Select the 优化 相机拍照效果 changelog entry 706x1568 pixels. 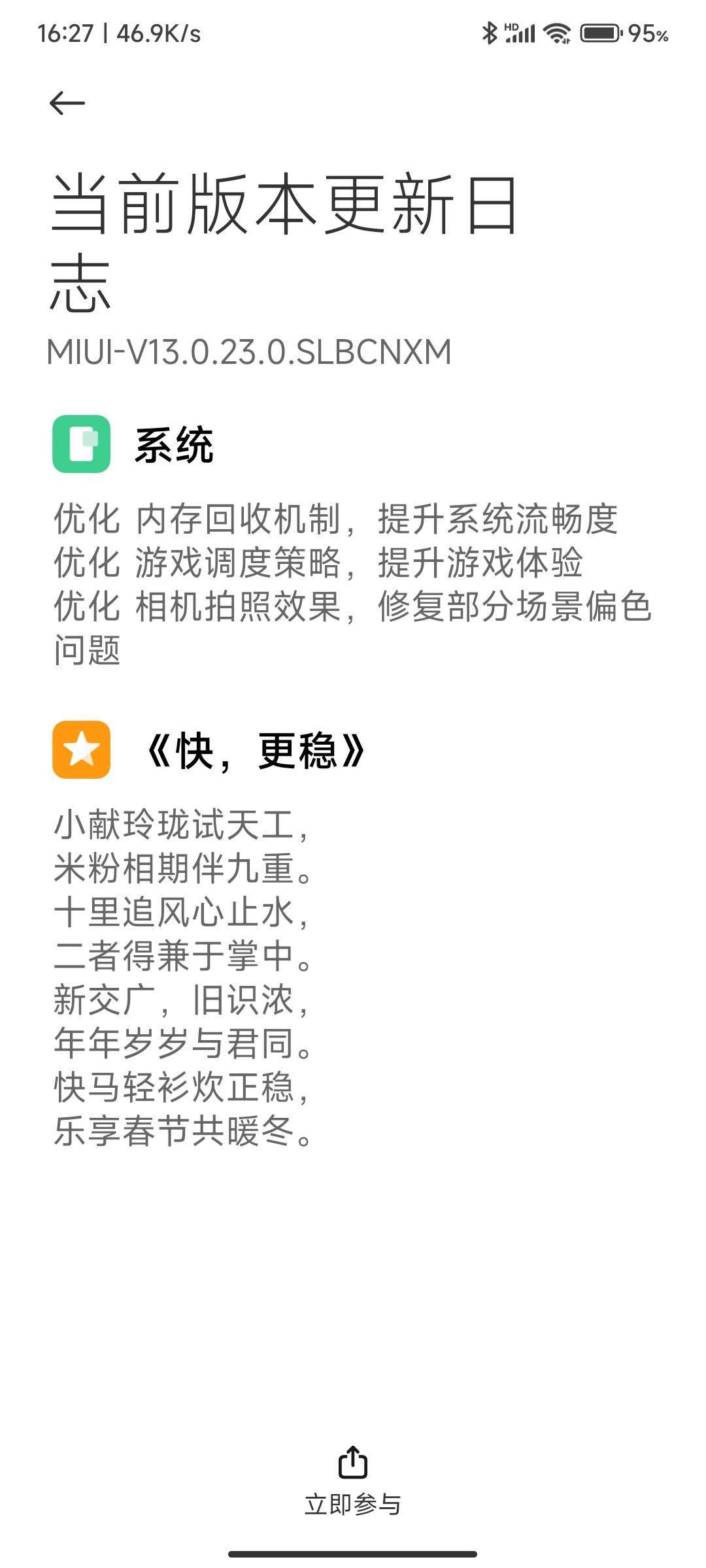click(353, 610)
